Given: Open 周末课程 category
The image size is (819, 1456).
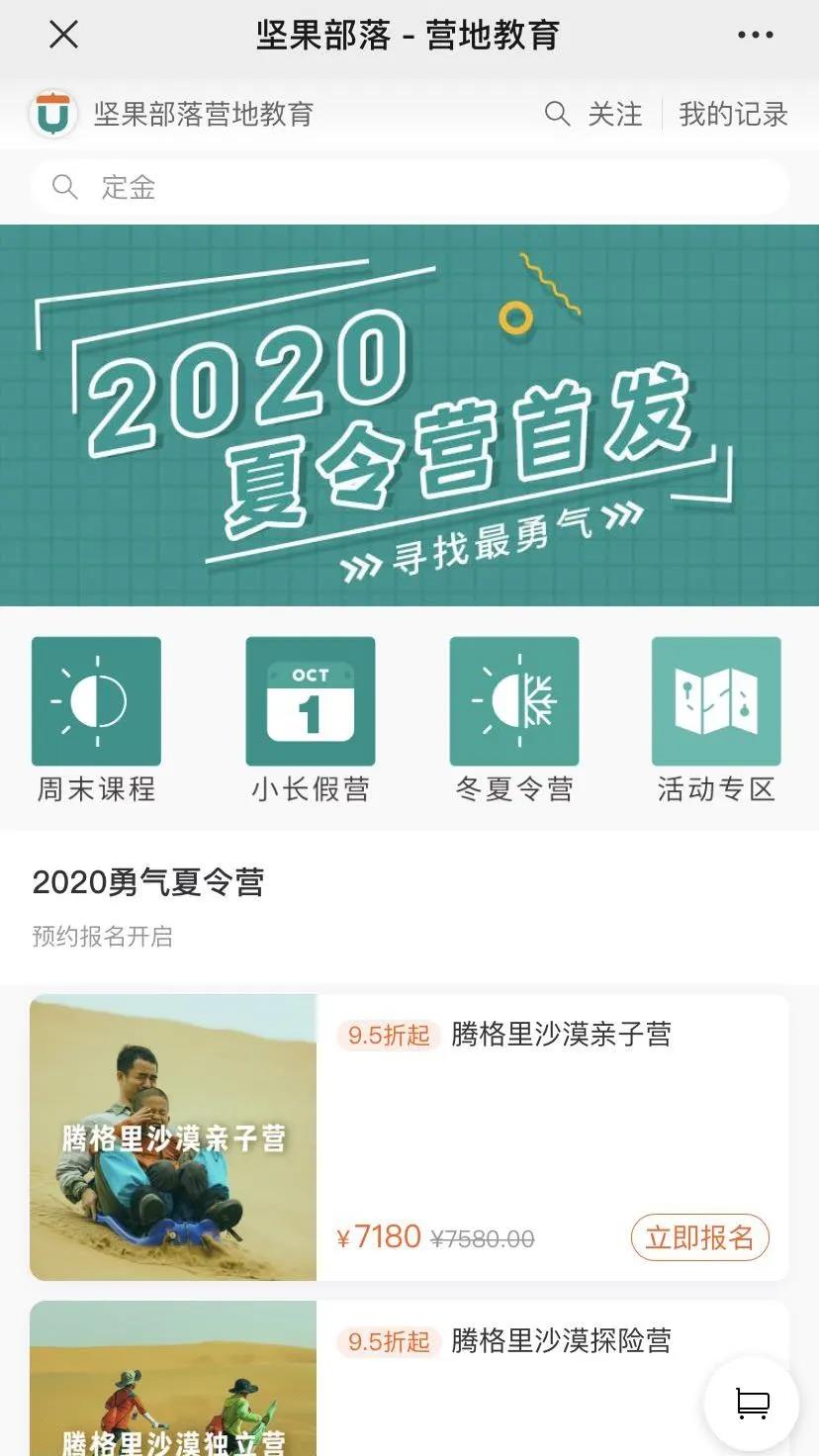Looking at the screenshot, I should pyautogui.click(x=97, y=719).
